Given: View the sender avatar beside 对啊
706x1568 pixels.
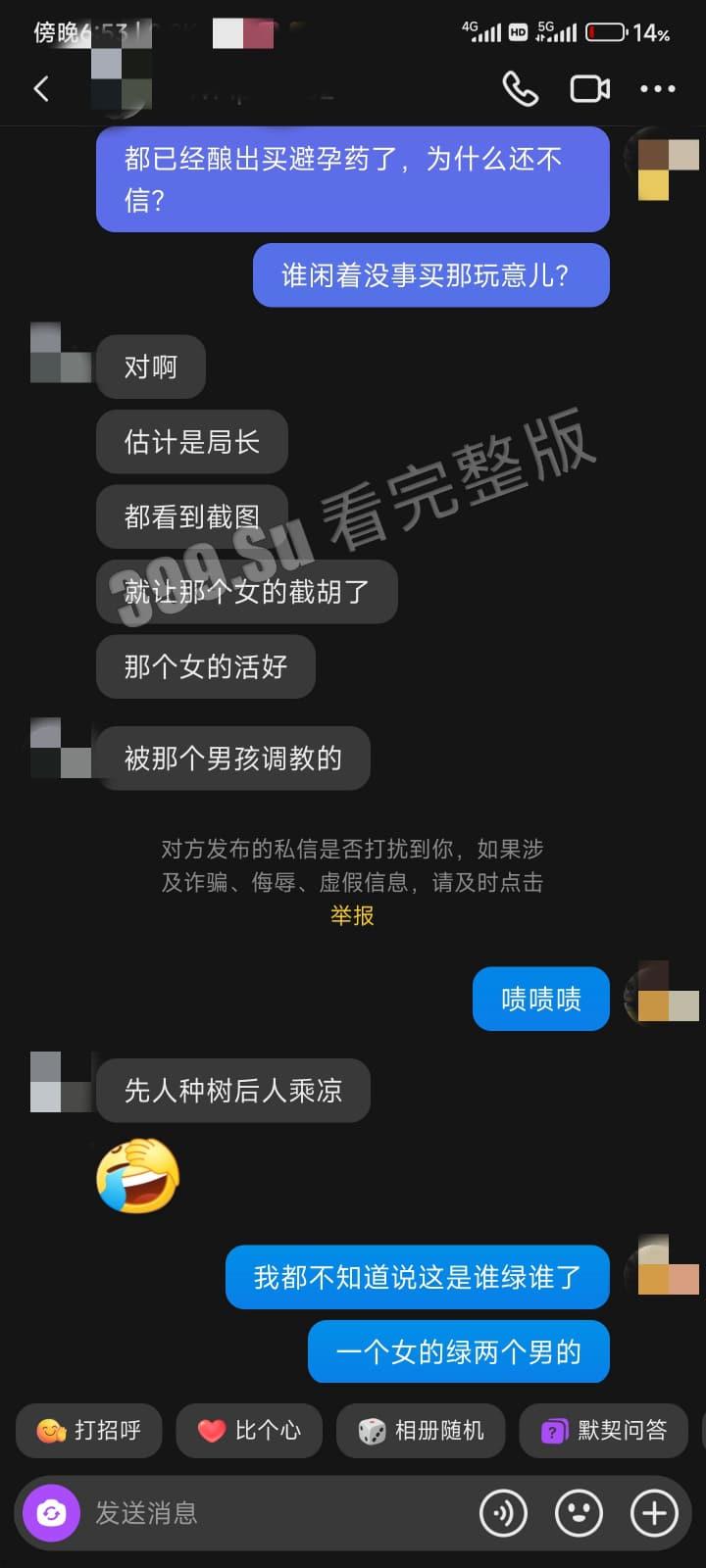Looking at the screenshot, I should (60, 355).
